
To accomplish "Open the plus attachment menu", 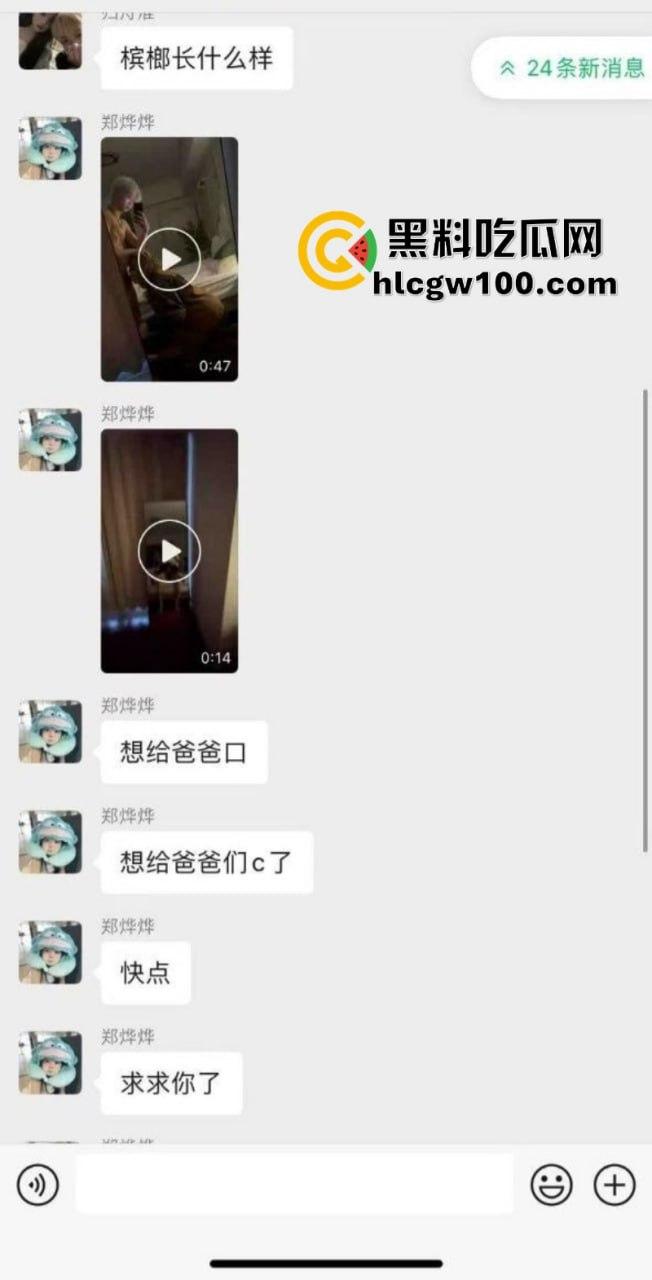I will pos(614,1185).
